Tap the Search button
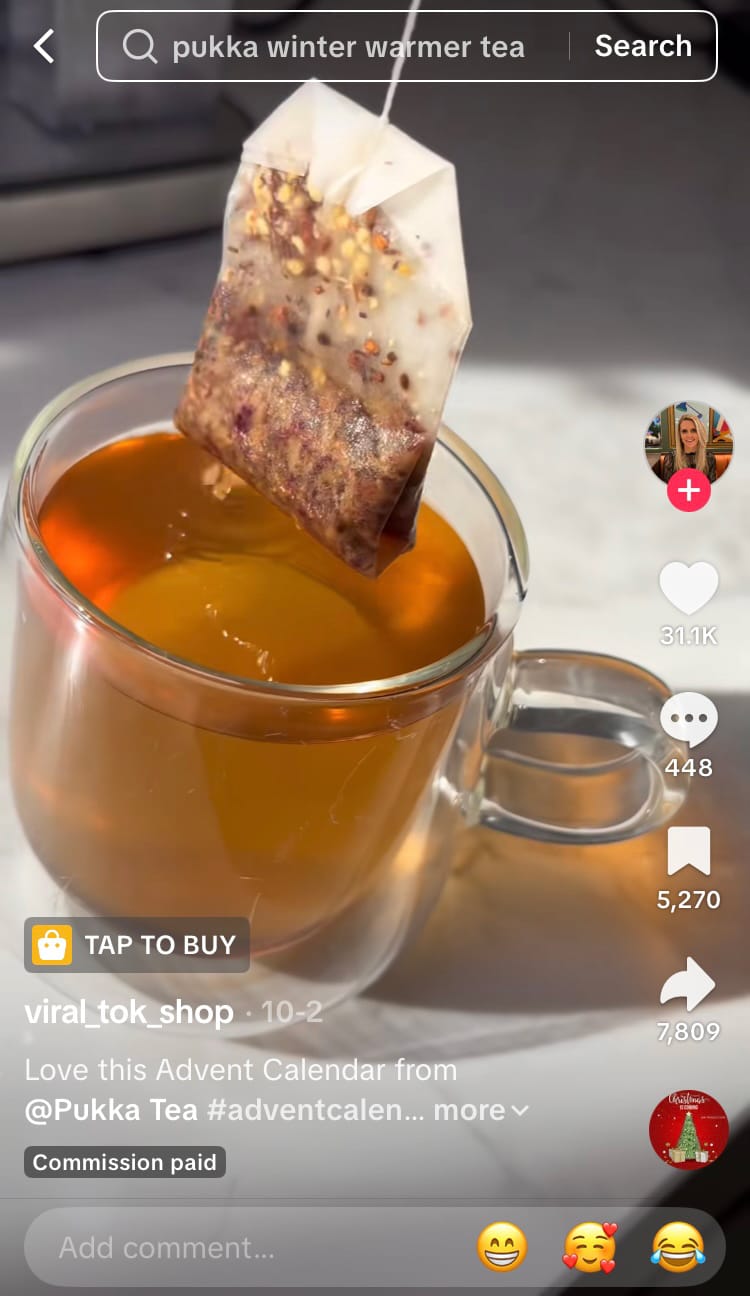 [643, 46]
